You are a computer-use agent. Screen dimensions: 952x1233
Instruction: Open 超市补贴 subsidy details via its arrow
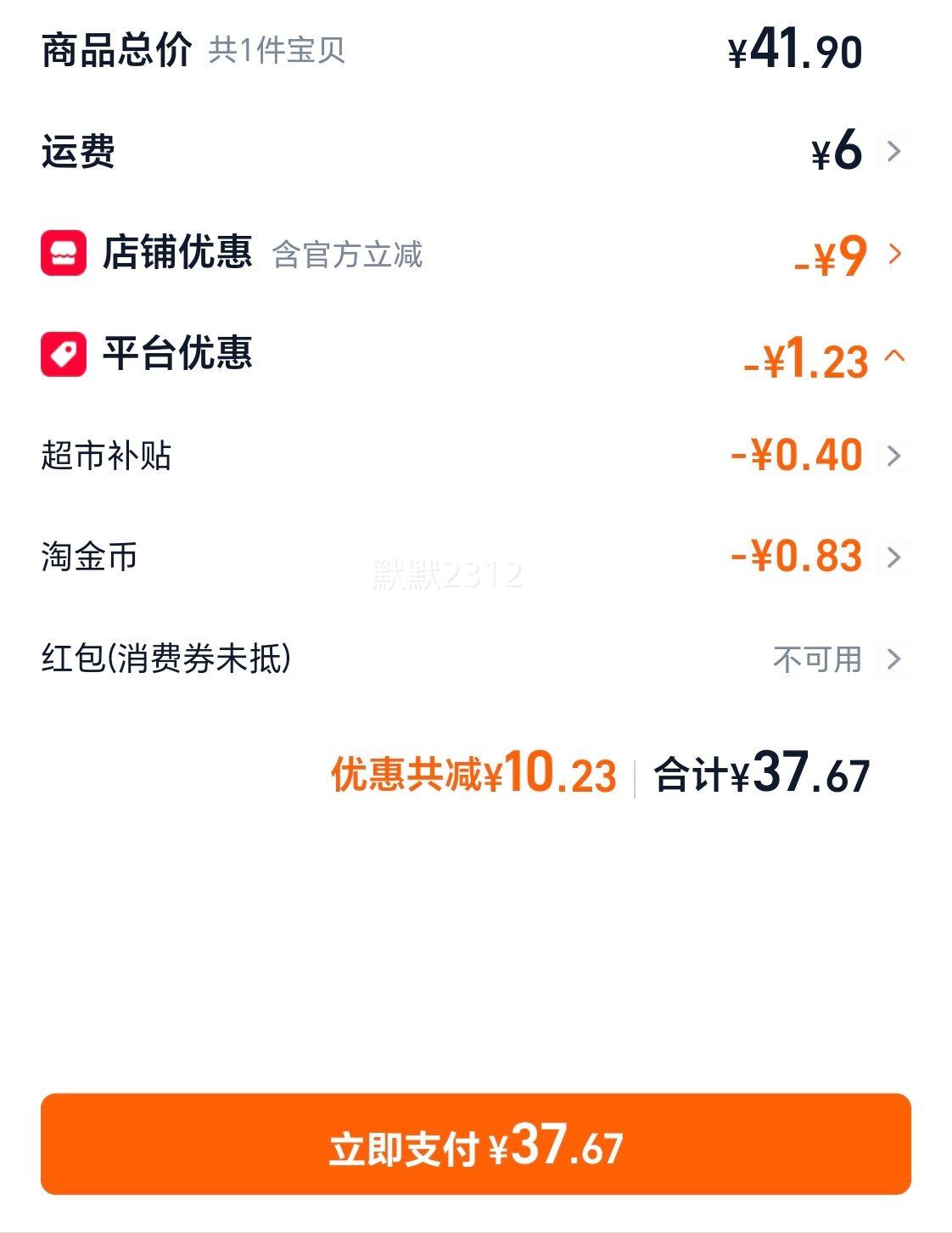pyautogui.click(x=895, y=457)
